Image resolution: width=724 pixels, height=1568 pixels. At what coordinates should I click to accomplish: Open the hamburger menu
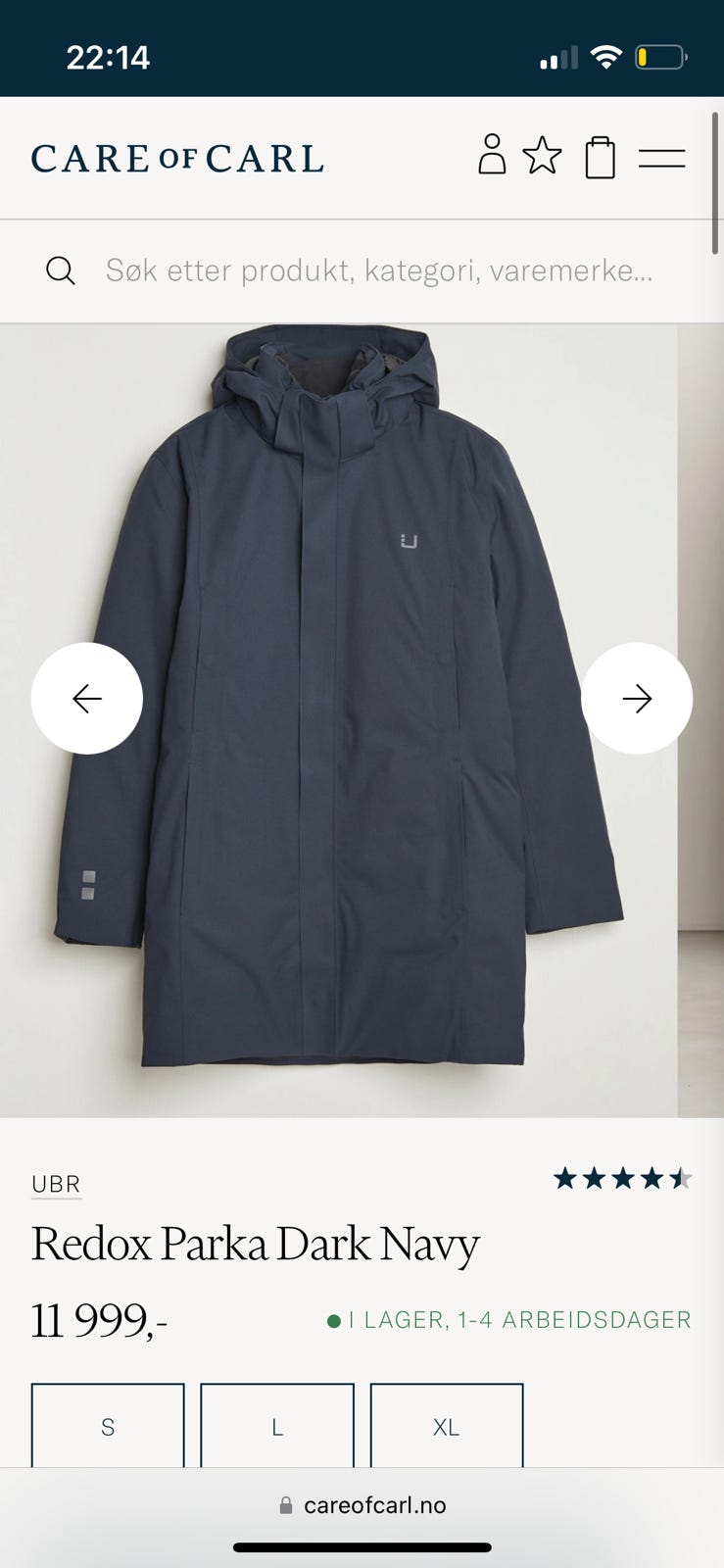[661, 158]
